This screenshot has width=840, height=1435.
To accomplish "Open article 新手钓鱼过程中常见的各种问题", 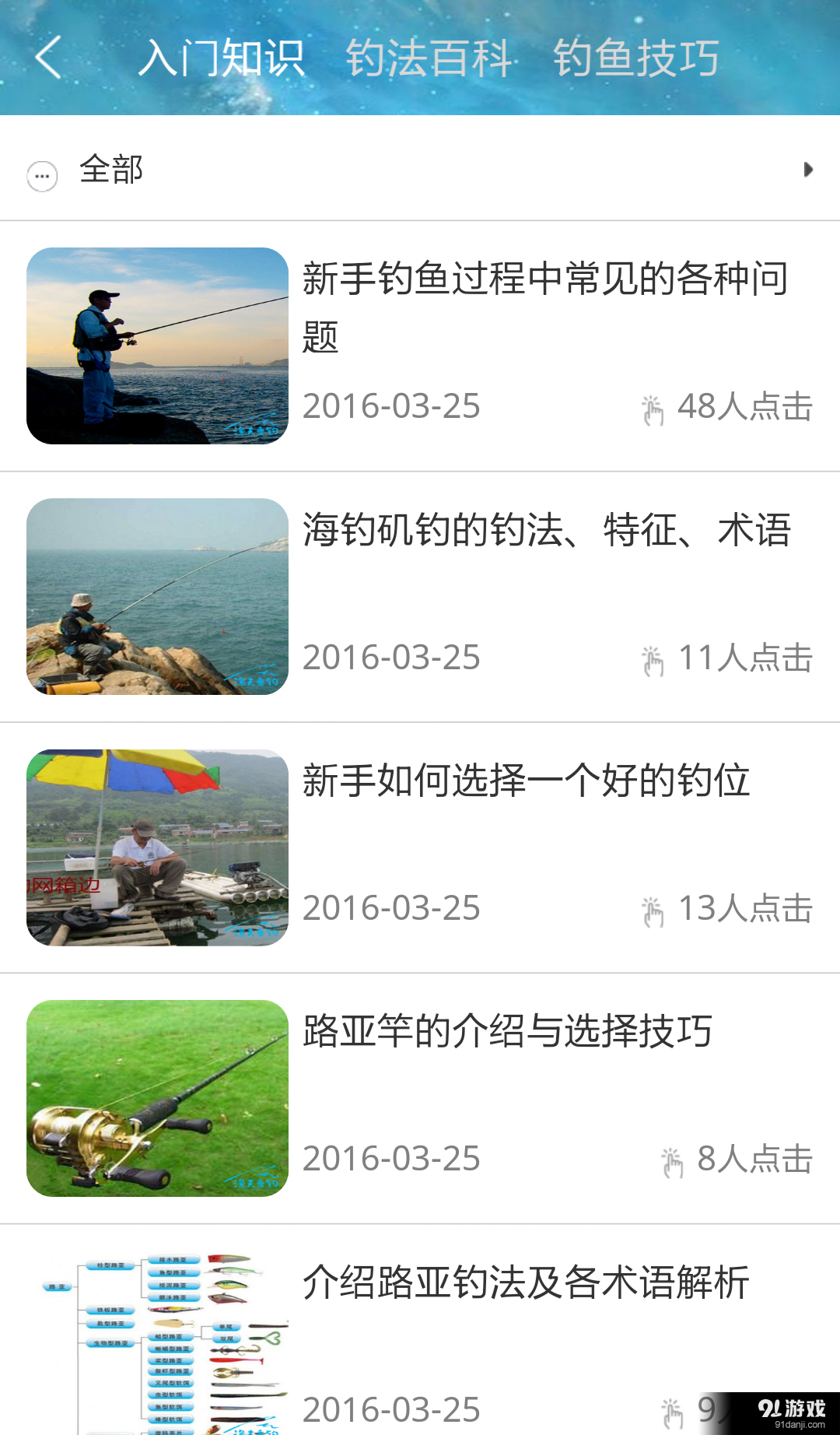I will pyautogui.click(x=544, y=306).
